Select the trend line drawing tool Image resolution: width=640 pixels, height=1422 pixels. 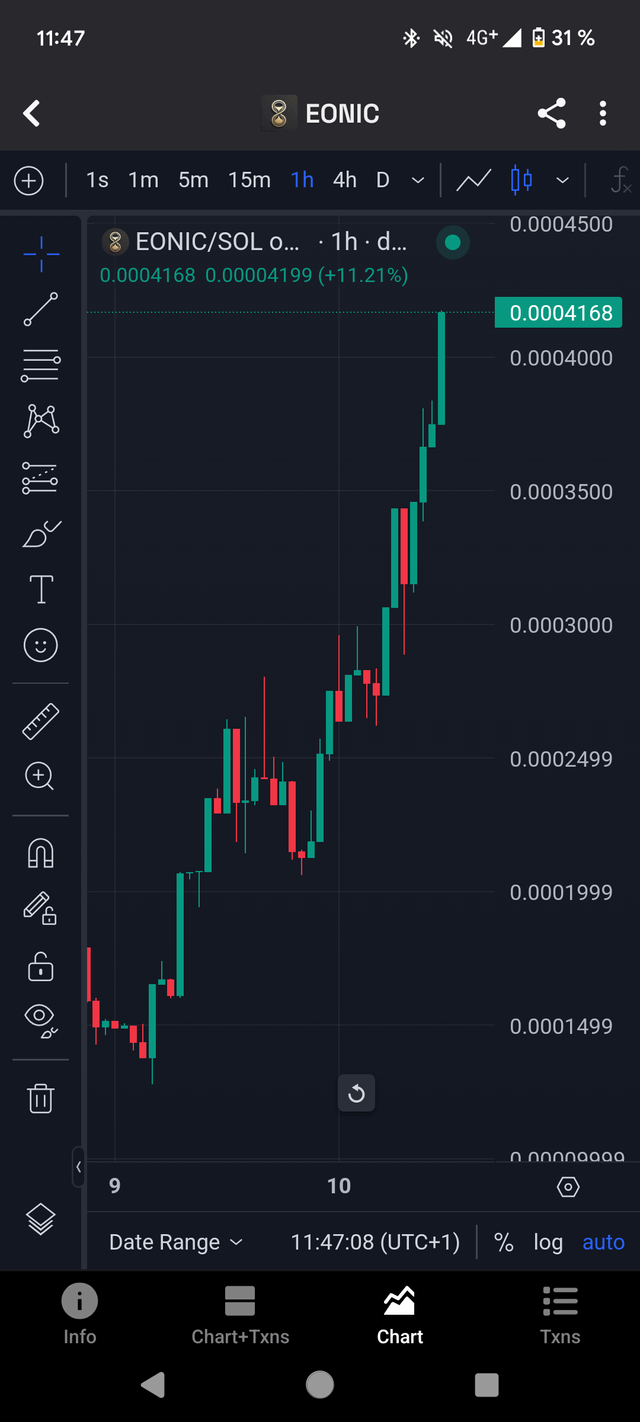tap(41, 310)
